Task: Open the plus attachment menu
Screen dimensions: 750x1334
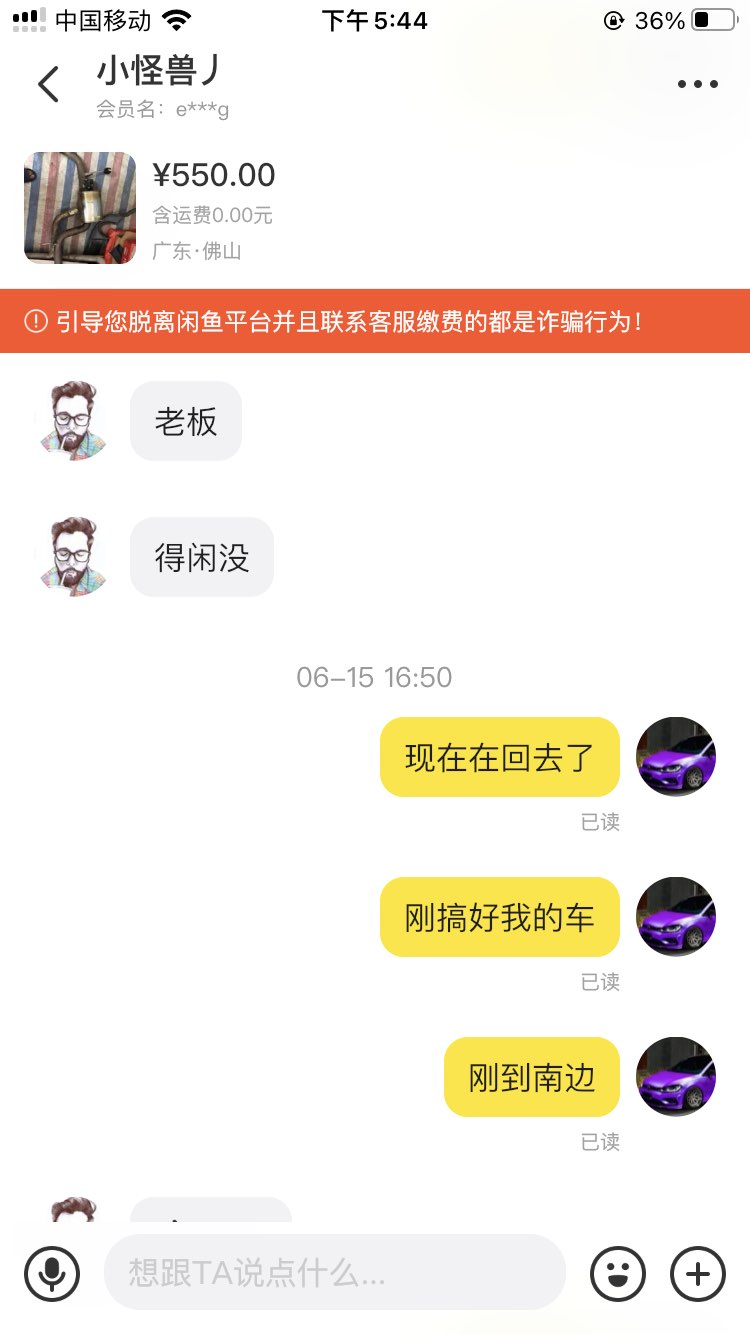Action: [x=697, y=1273]
